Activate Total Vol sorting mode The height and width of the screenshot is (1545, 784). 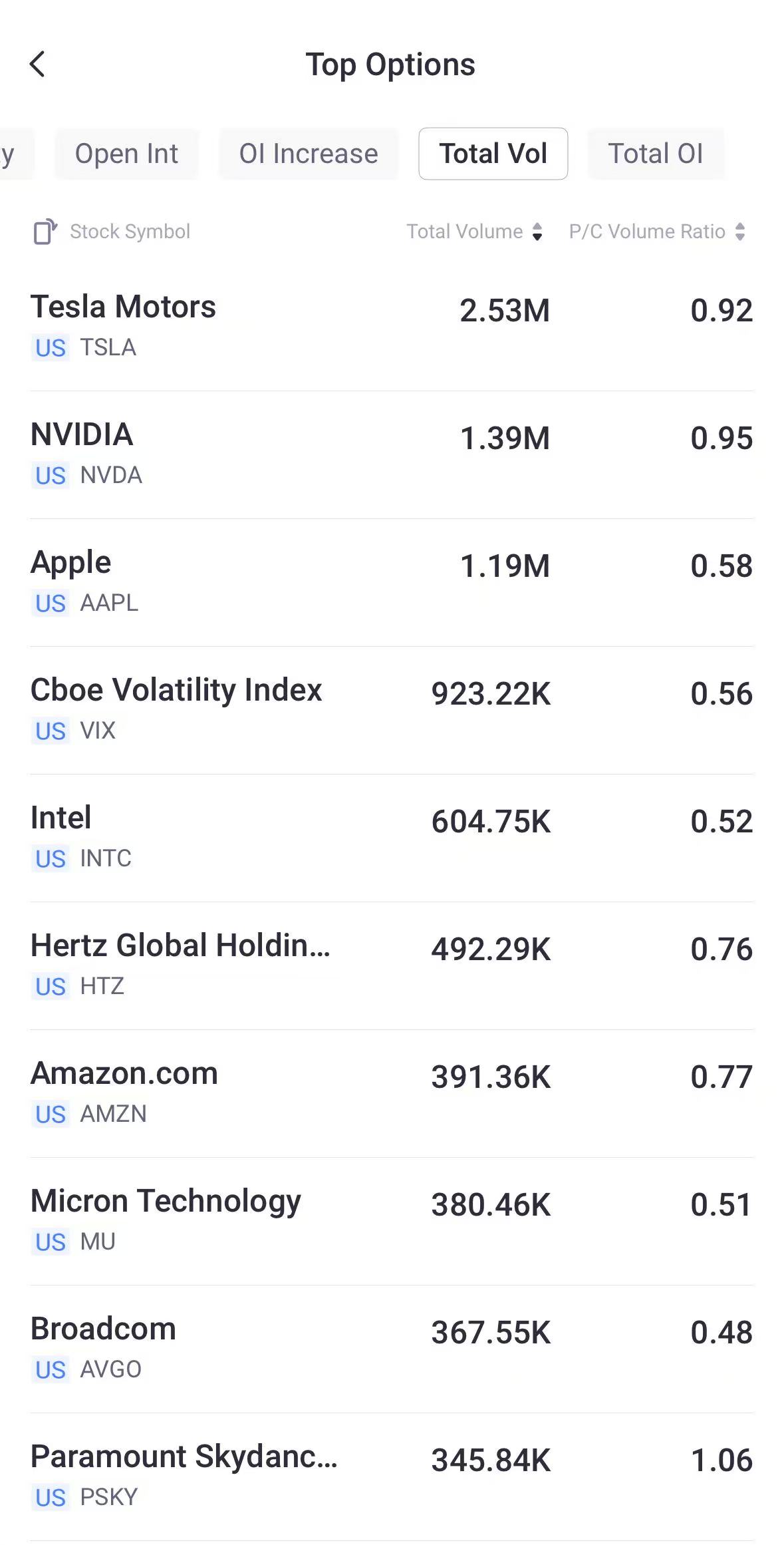pos(493,154)
